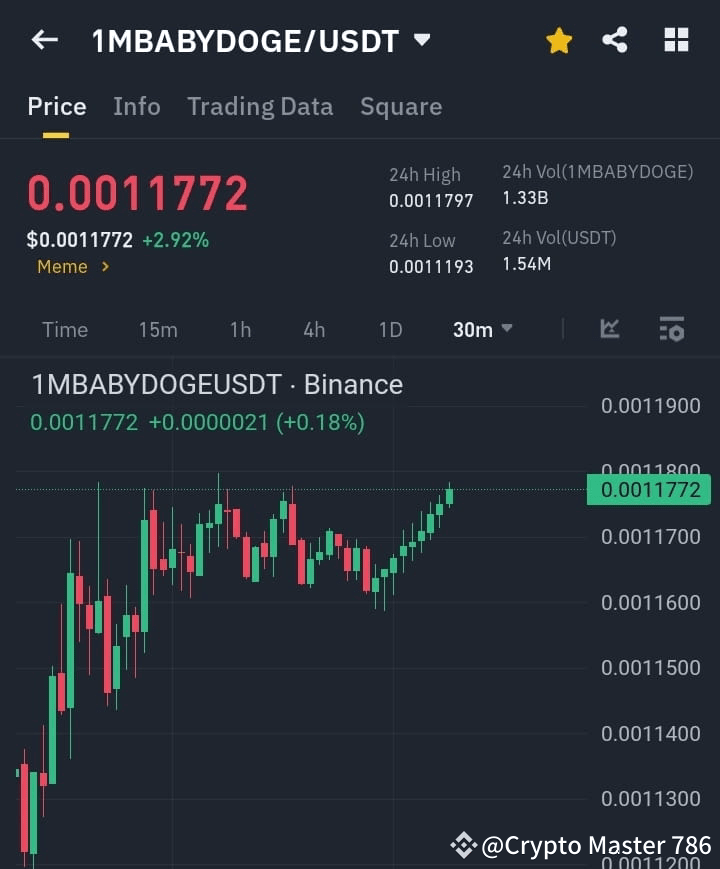Select the 4h candle interval
The image size is (720, 869).
(x=313, y=329)
